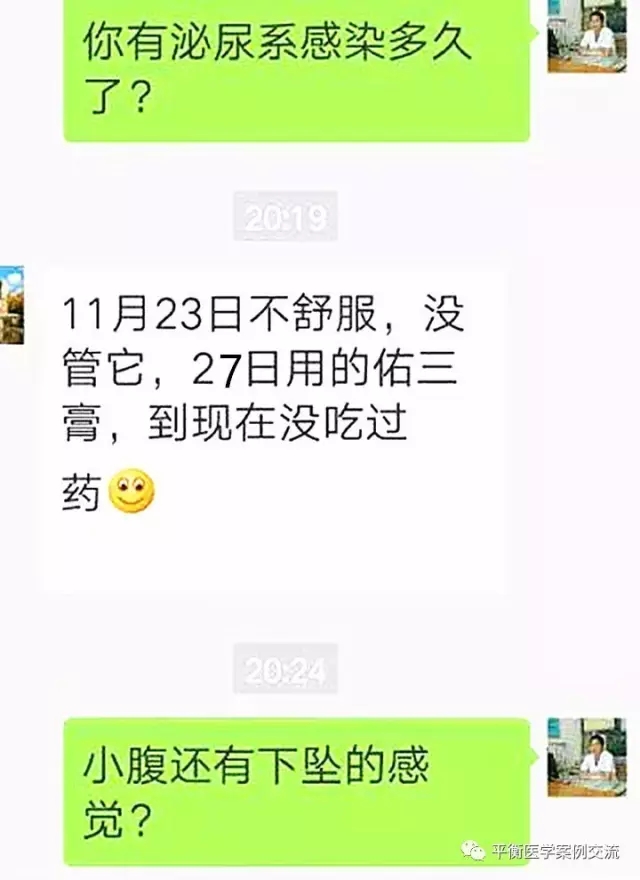Tap doctor's avatar next to the 小腹还有下坠 message
Screen dimensions: 640x880
click(x=587, y=757)
